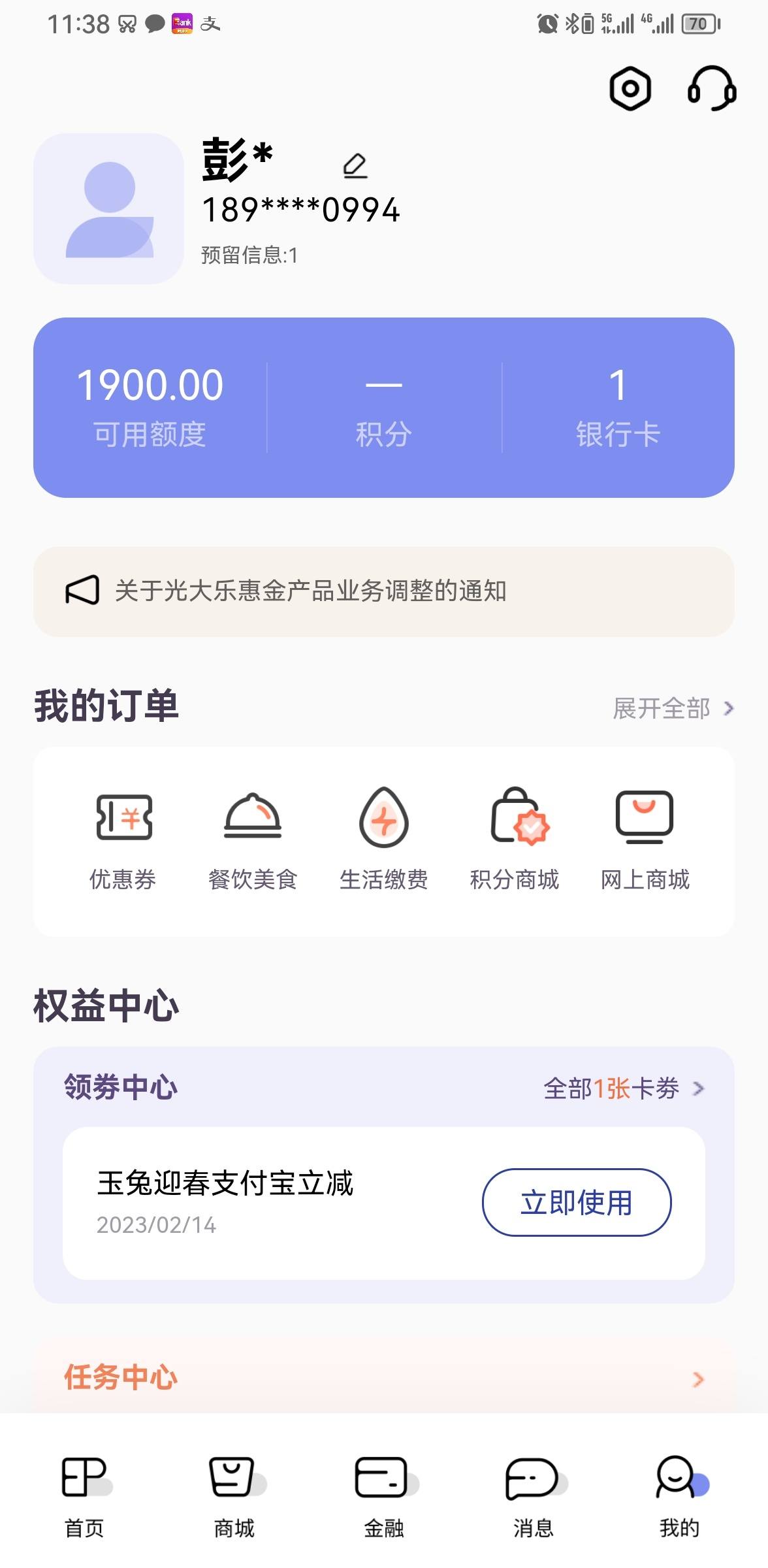
Task: Tap the profile avatar picture
Action: coord(108,208)
